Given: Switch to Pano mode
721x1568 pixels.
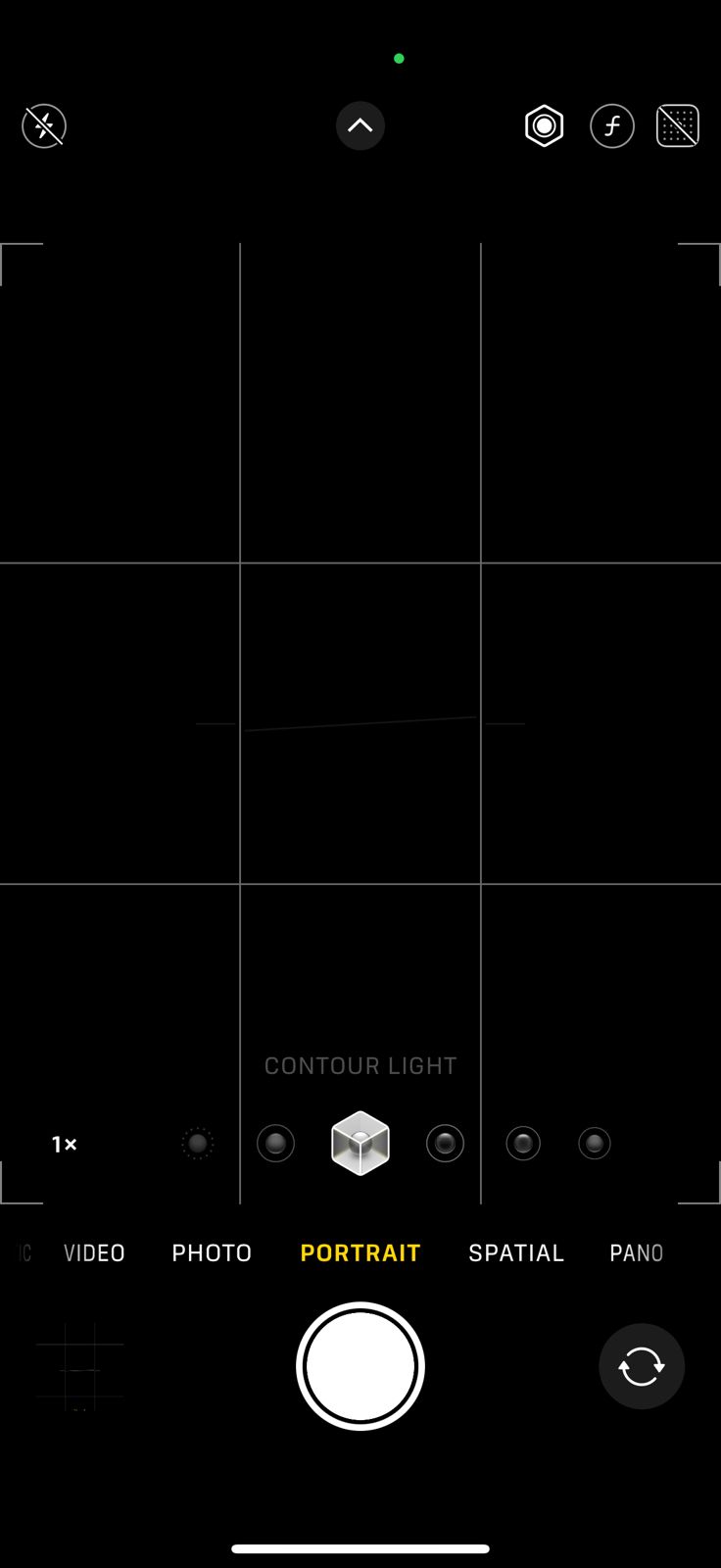Looking at the screenshot, I should (x=637, y=1252).
